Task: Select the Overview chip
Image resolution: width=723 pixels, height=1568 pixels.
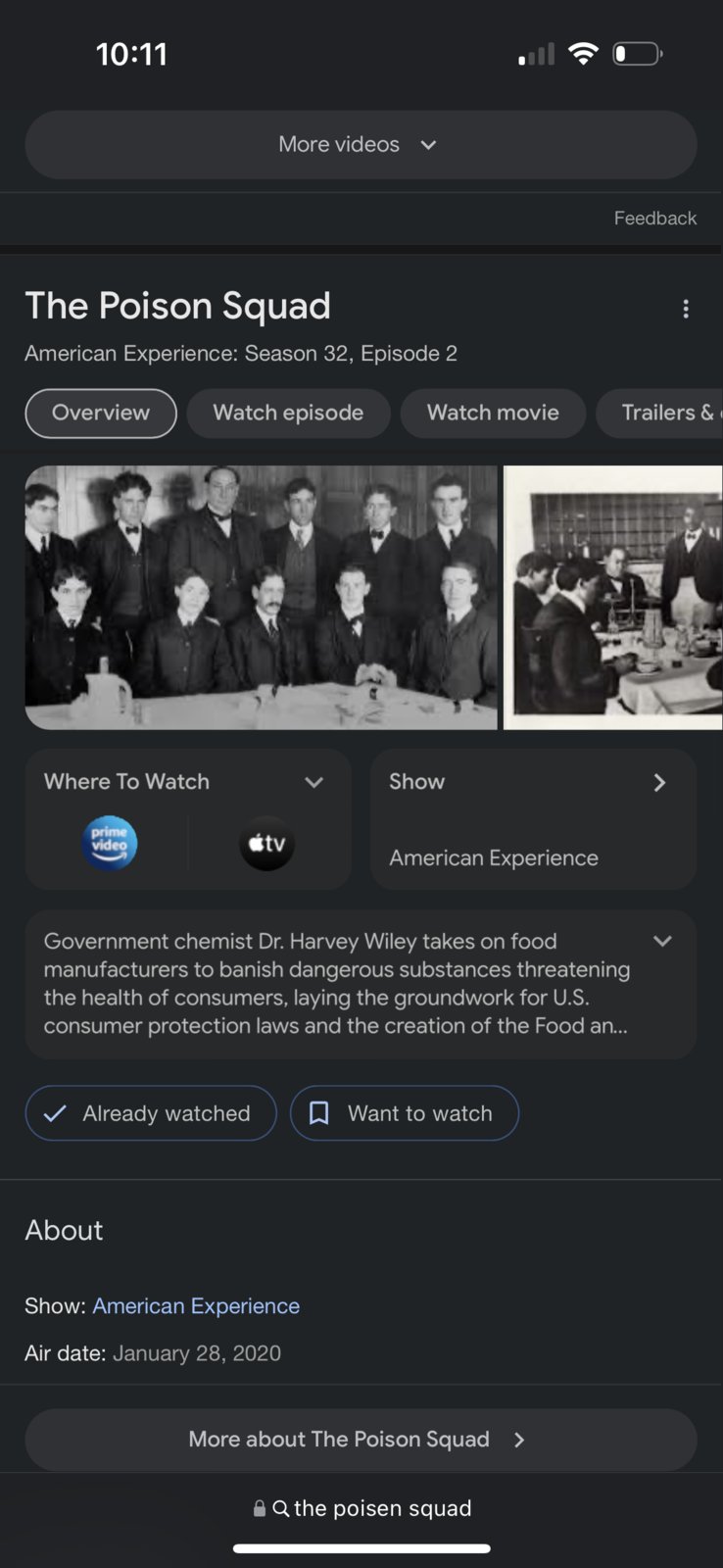Action: [101, 413]
